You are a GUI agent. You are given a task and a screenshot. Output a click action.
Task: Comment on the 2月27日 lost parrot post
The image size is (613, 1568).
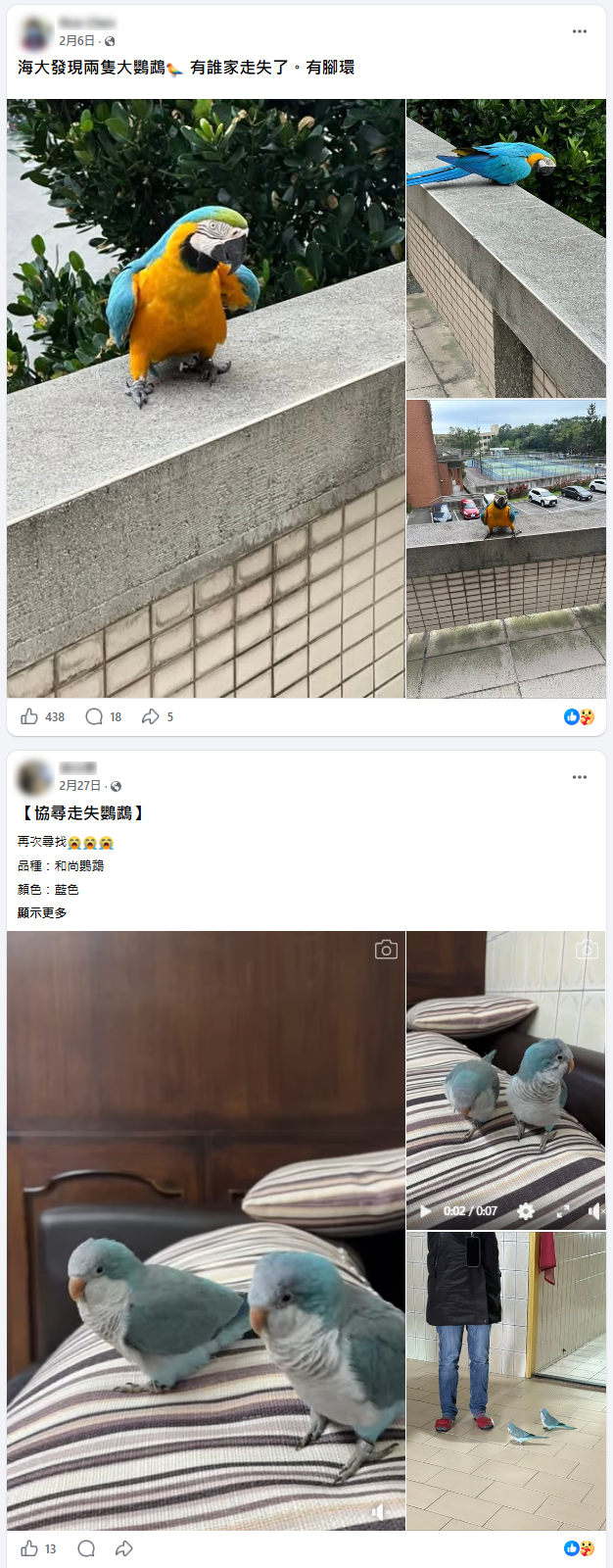(x=86, y=1548)
